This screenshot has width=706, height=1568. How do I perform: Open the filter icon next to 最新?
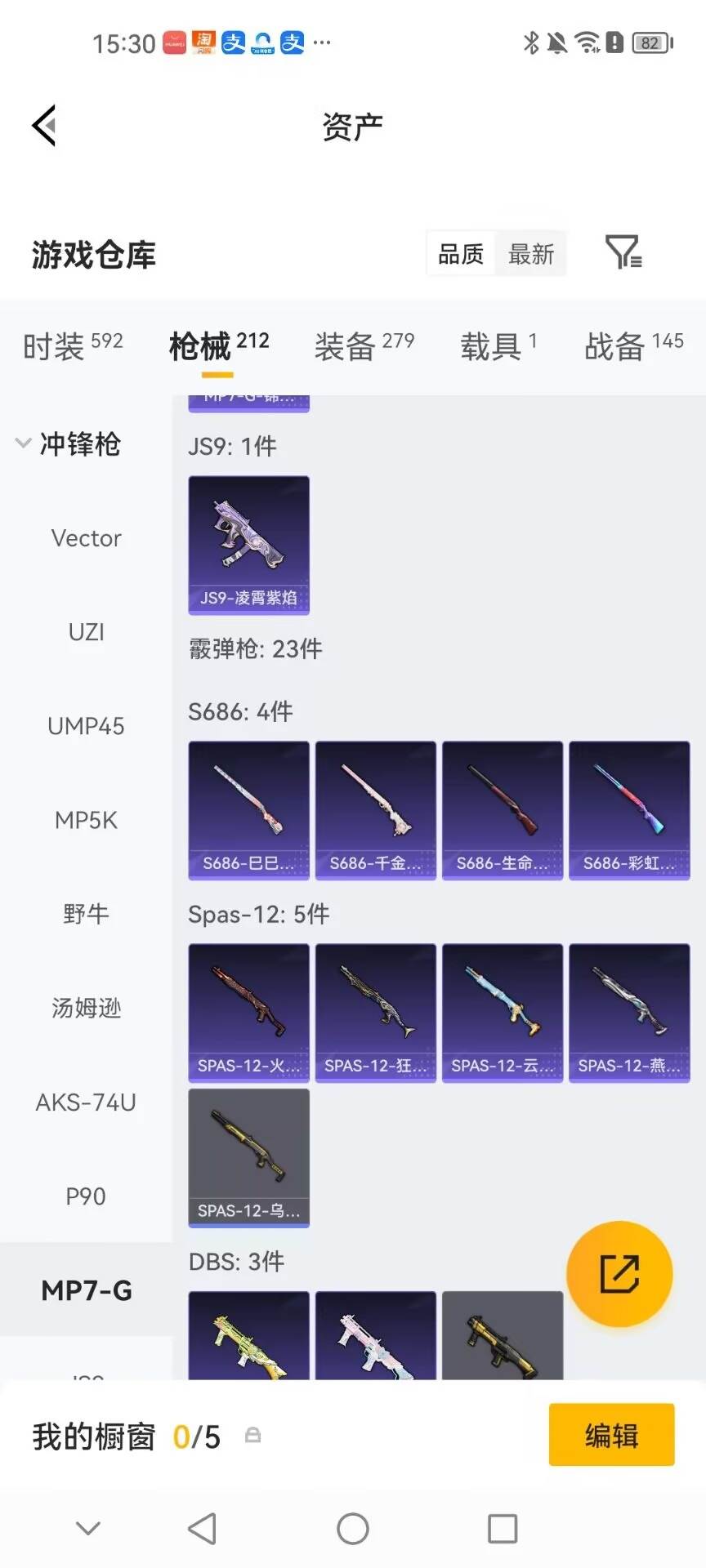click(x=623, y=252)
